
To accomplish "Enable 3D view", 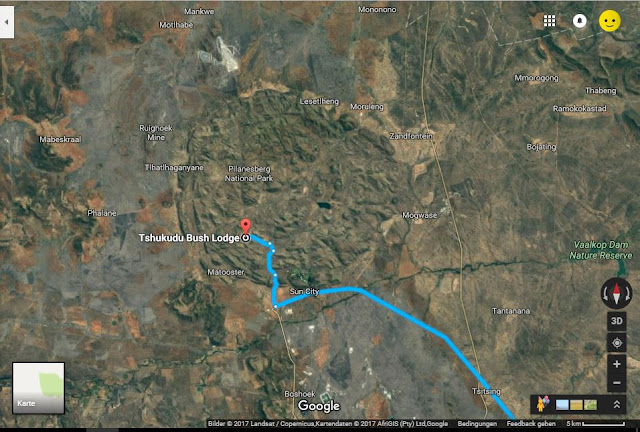I will coord(616,322).
